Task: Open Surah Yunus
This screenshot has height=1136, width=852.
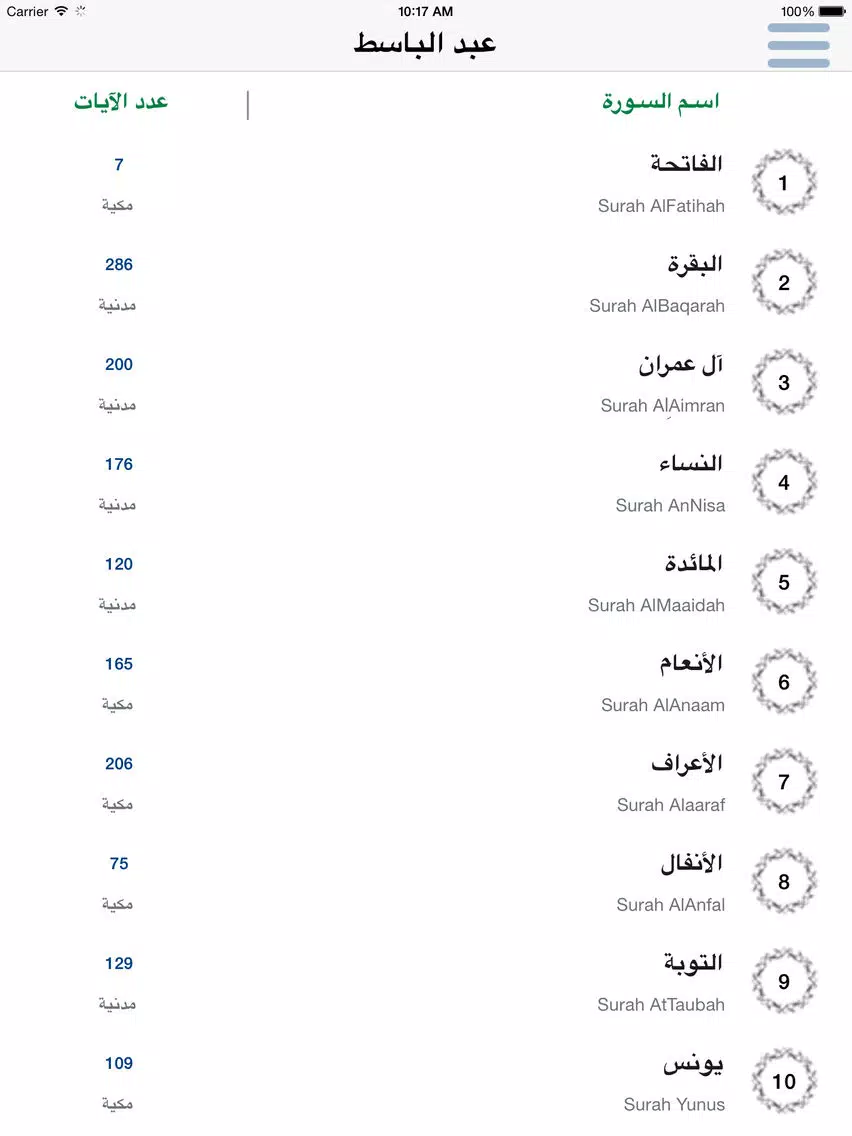Action: coord(675,1084)
